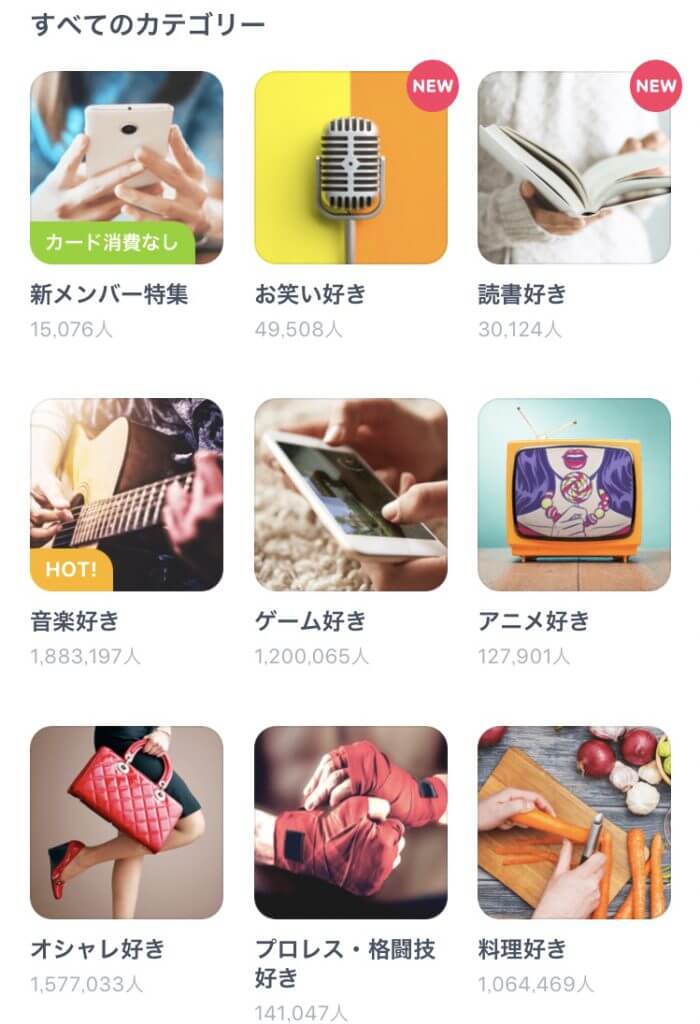
Task: Select the オシャレ好き category tile
Action: click(127, 822)
